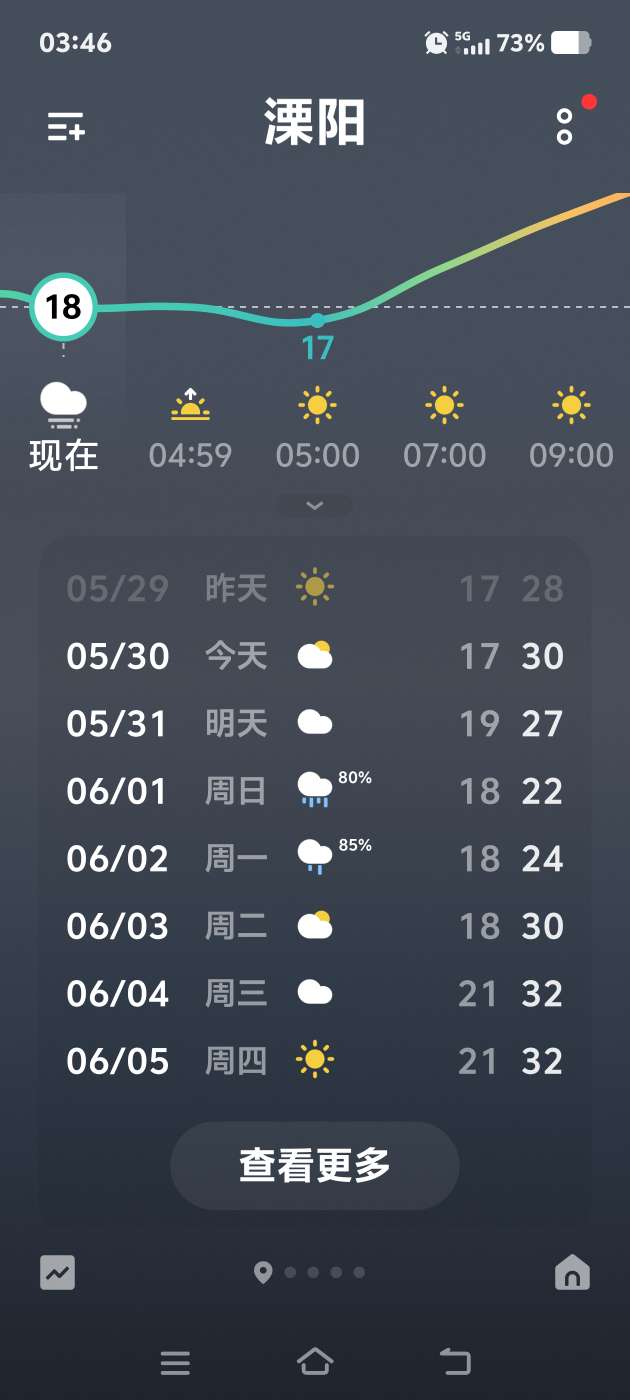Open the 06/03 周二 forecast row
The width and height of the screenshot is (630, 1400).
pos(315,926)
